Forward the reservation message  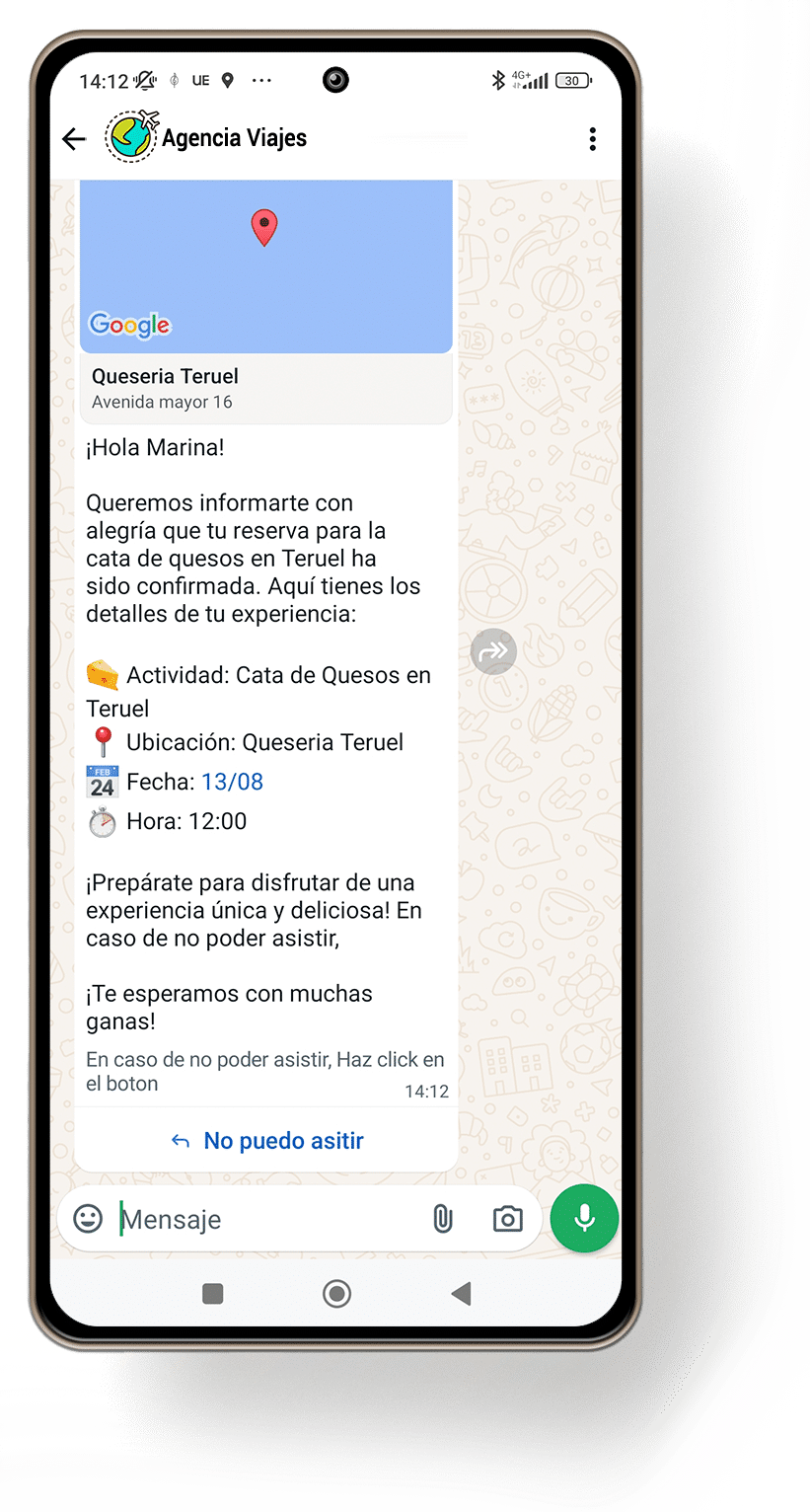pyautogui.click(x=493, y=651)
